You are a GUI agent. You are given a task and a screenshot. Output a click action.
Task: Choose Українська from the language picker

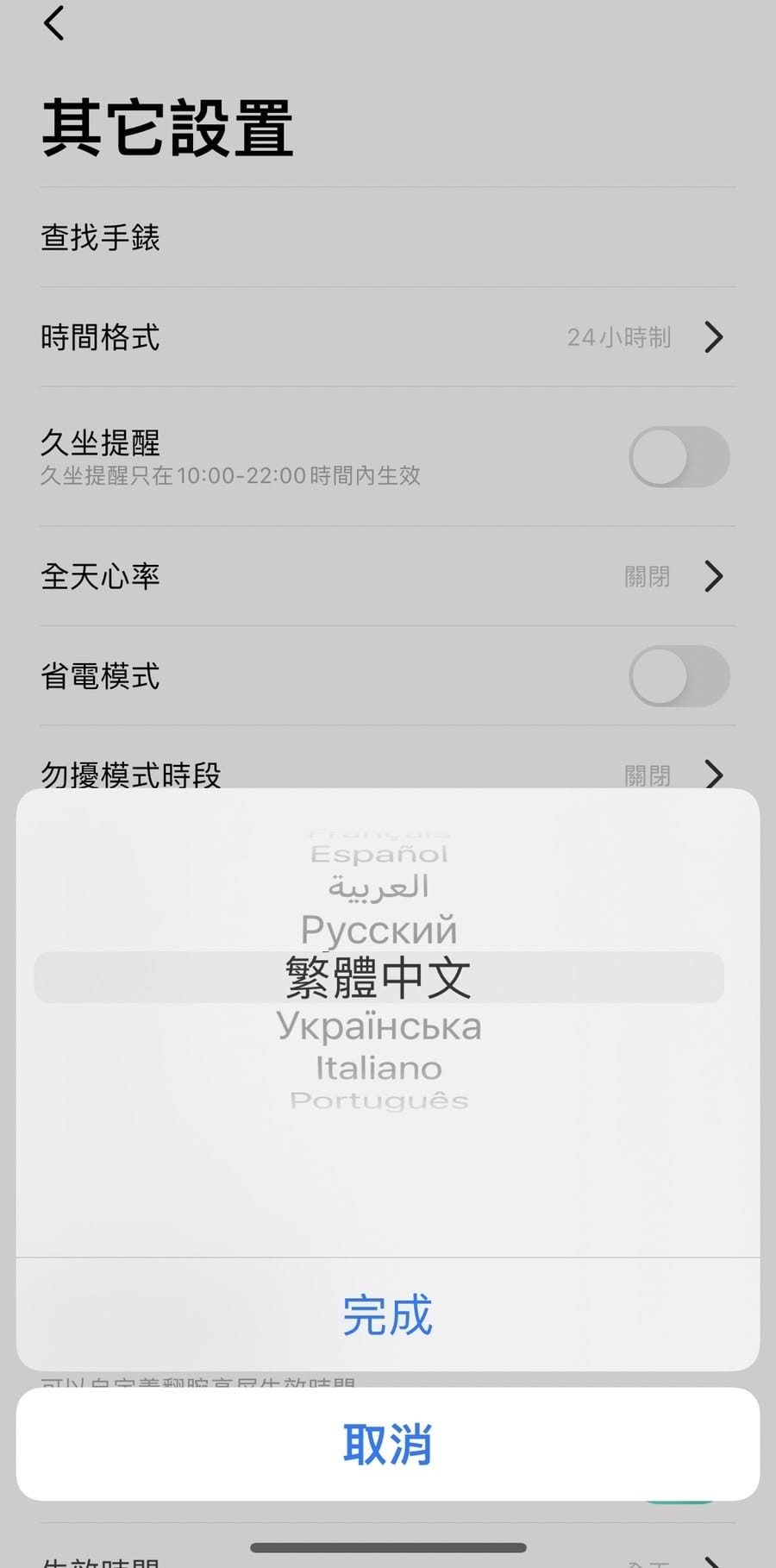point(379,1026)
